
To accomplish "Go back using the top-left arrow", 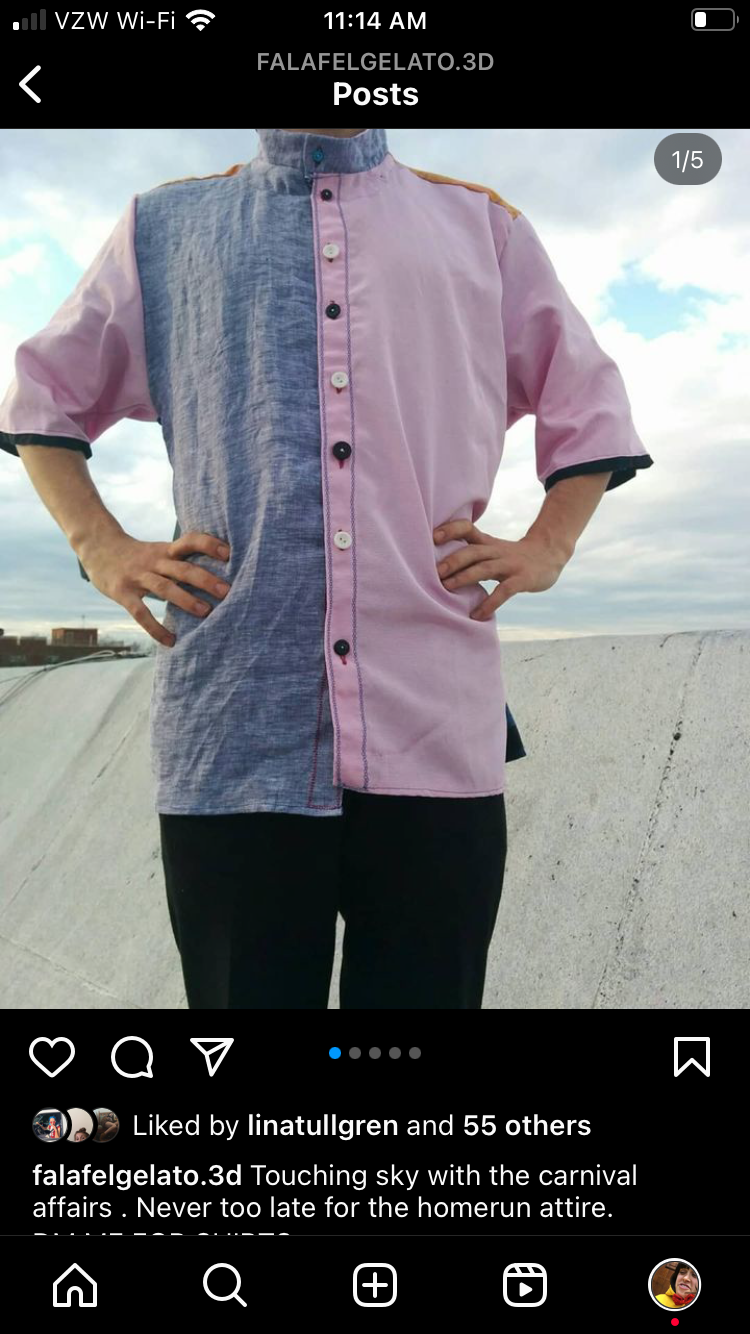I will coord(31,84).
